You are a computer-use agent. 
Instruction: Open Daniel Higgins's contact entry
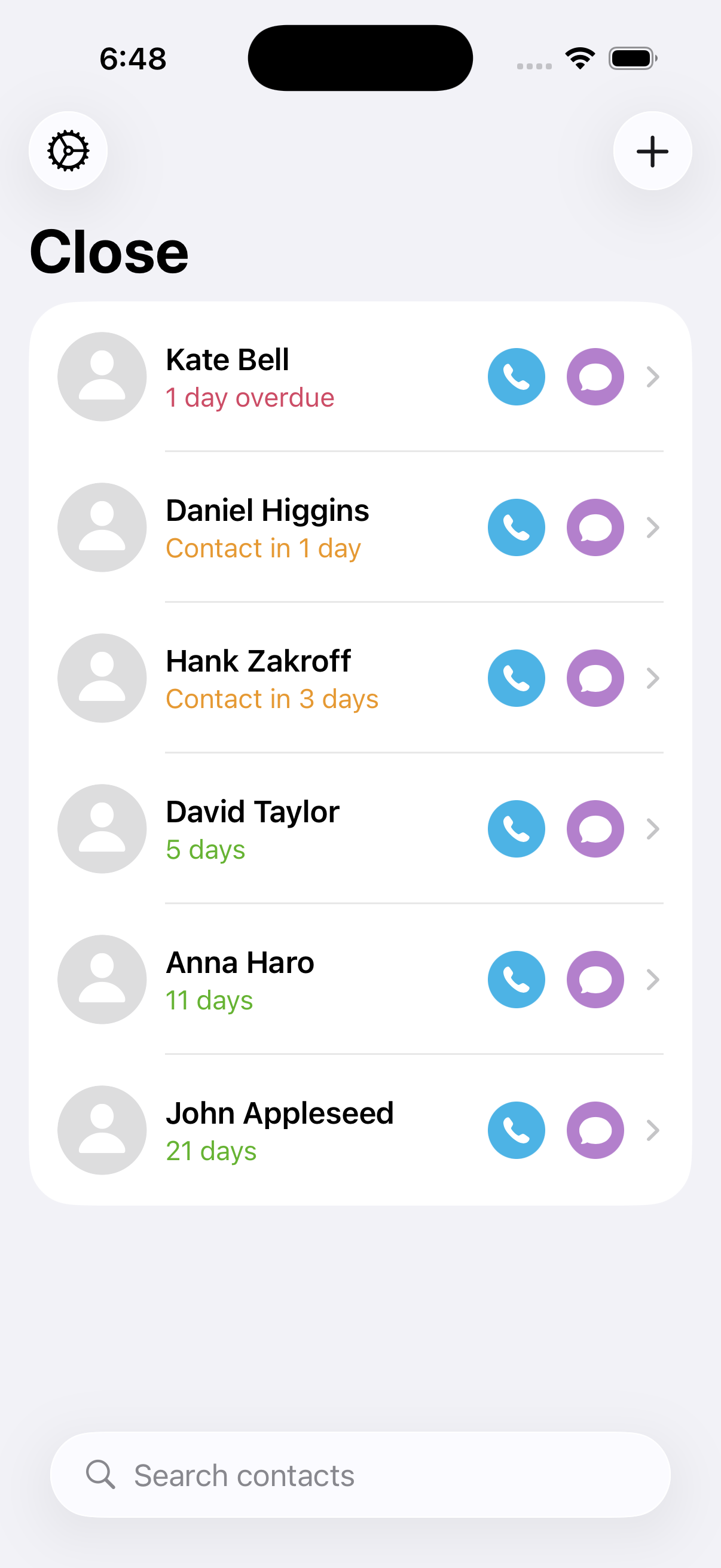[268, 510]
